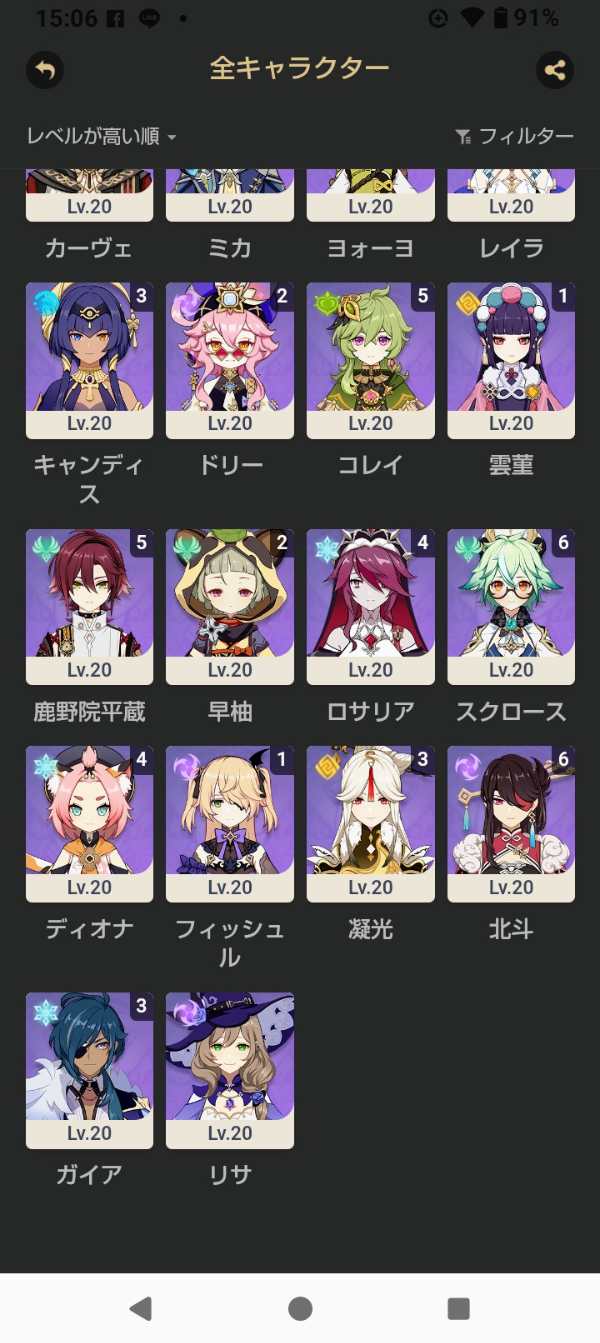
Task: Select 鹿野院平蔵 character card
Action: point(89,607)
